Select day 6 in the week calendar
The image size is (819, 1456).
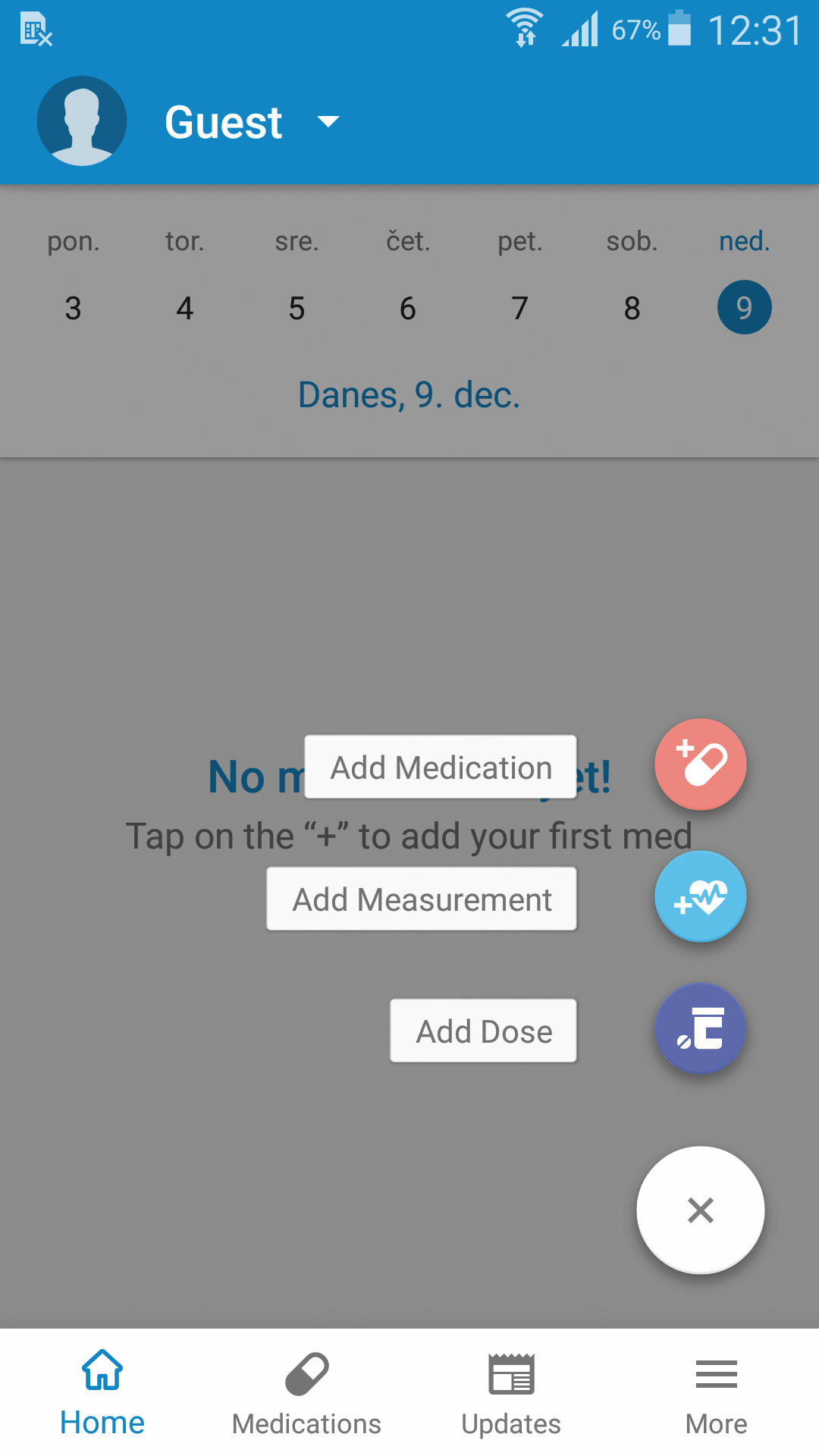click(408, 308)
